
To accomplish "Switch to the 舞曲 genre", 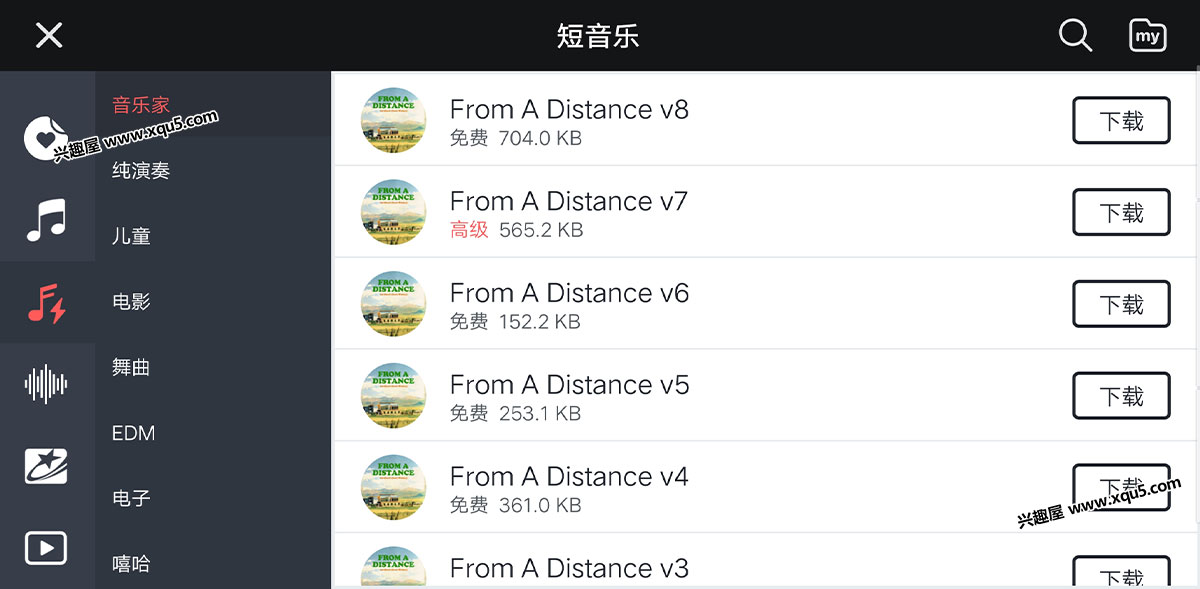I will (x=131, y=368).
